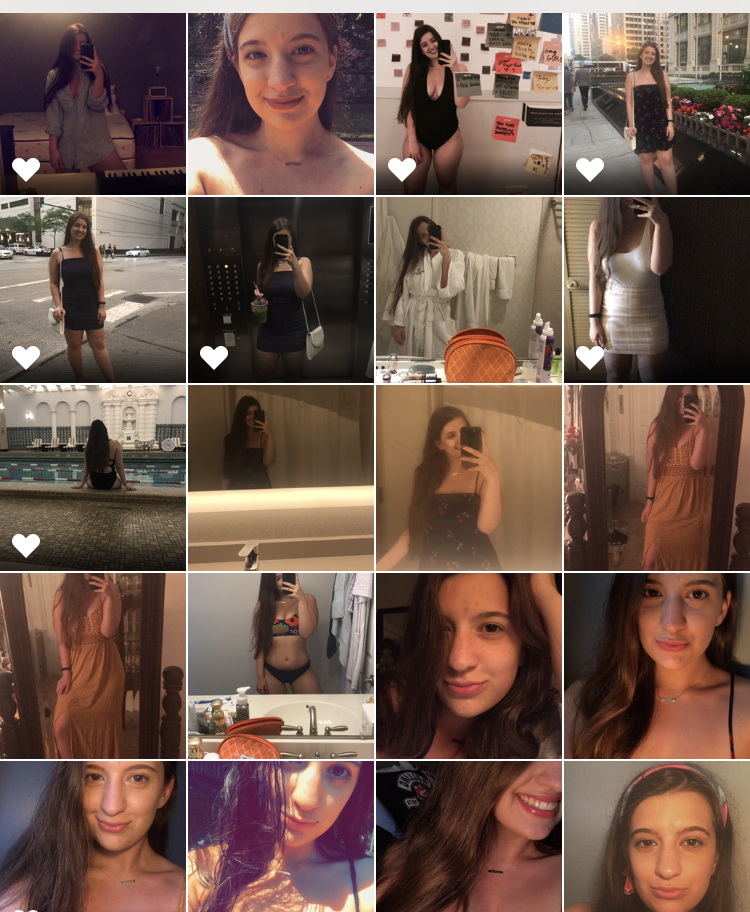Open the white bathrobe mirror selfie
750x912 pixels.
click(468, 290)
